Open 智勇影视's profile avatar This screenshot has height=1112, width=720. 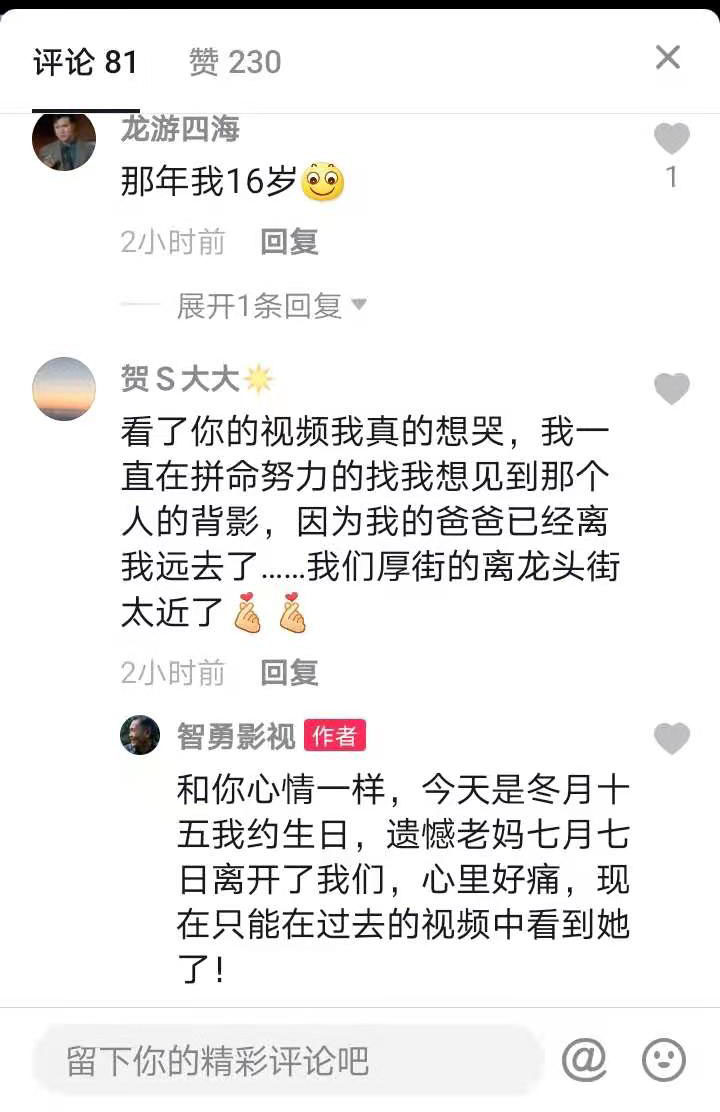click(140, 736)
